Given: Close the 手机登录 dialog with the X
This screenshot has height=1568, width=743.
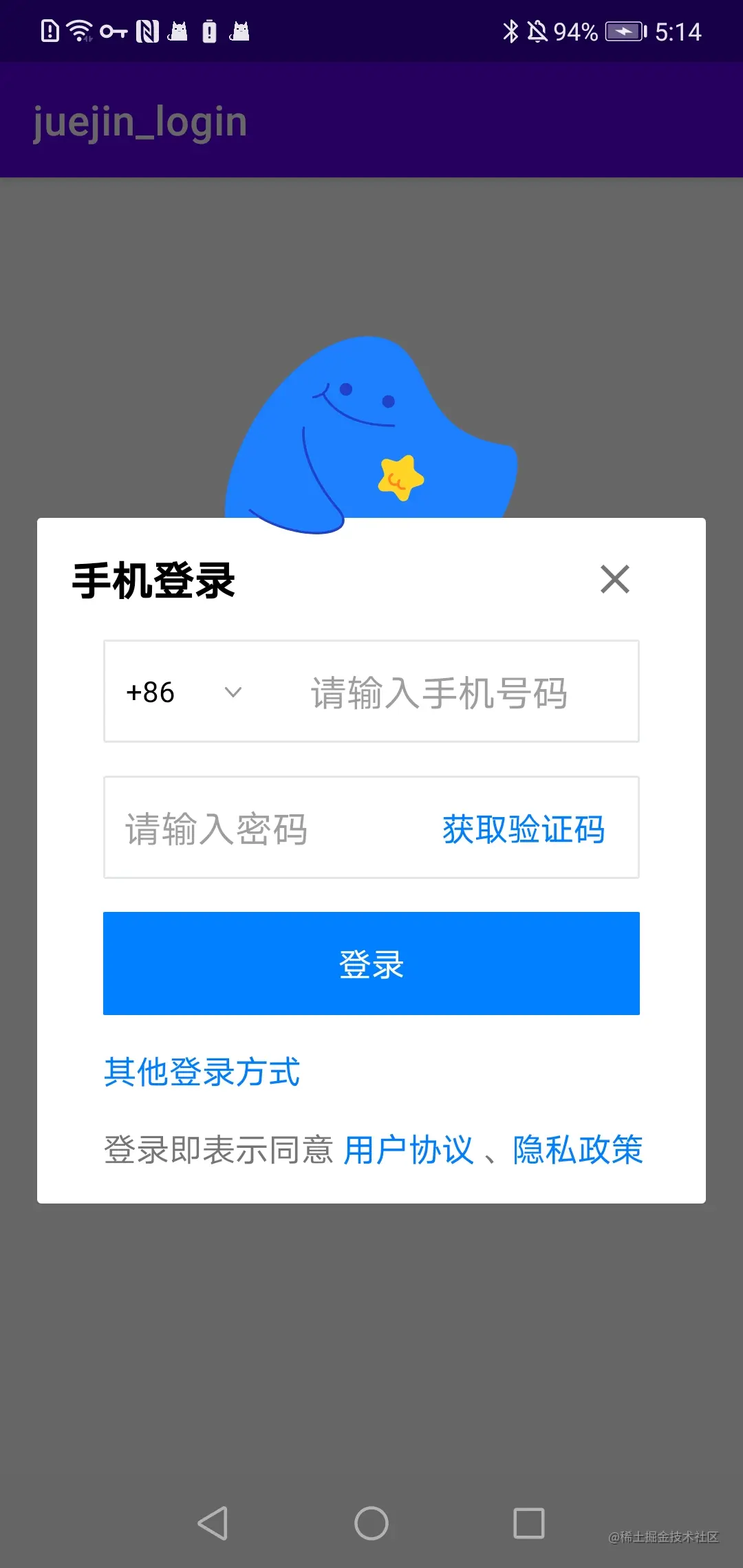Looking at the screenshot, I should pos(614,580).
